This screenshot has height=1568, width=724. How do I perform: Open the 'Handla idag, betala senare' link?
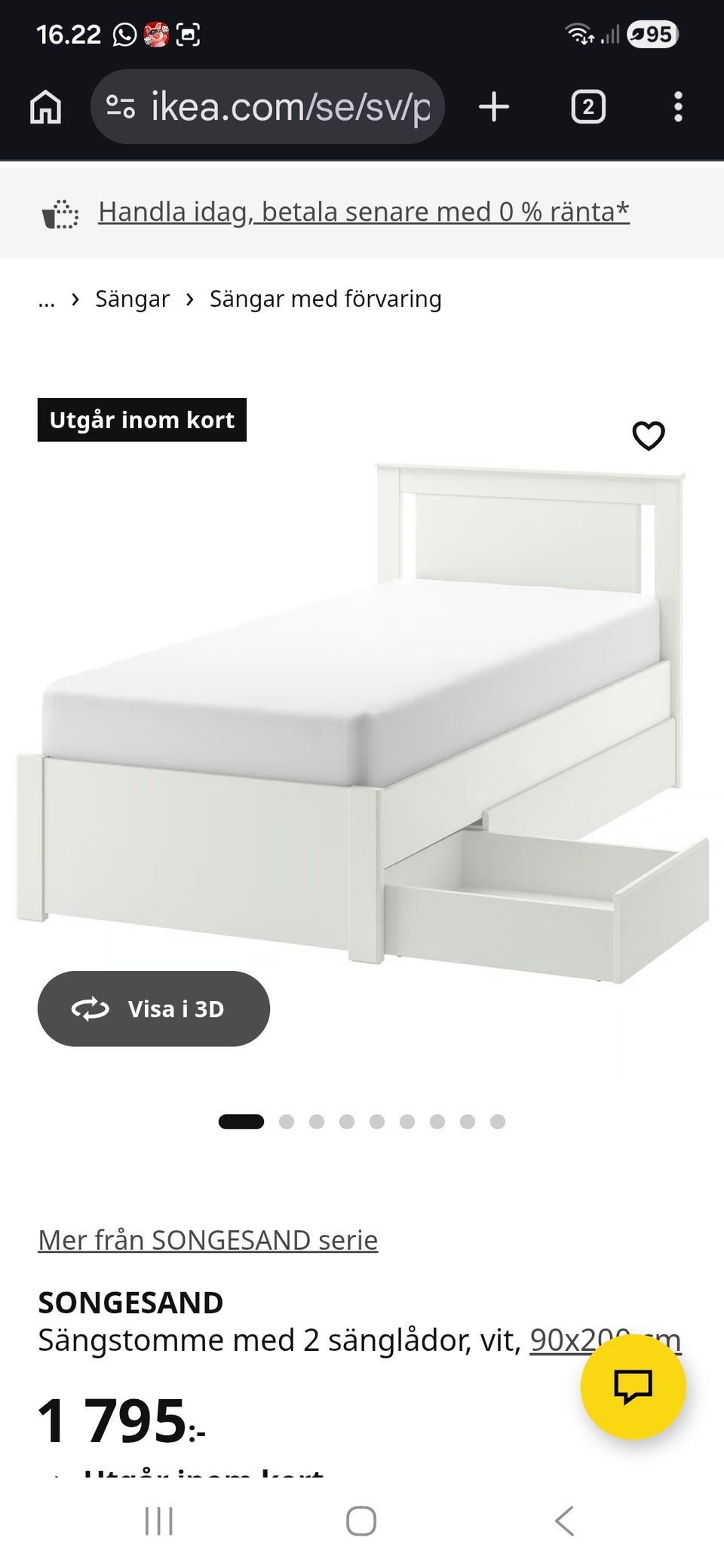(x=364, y=212)
